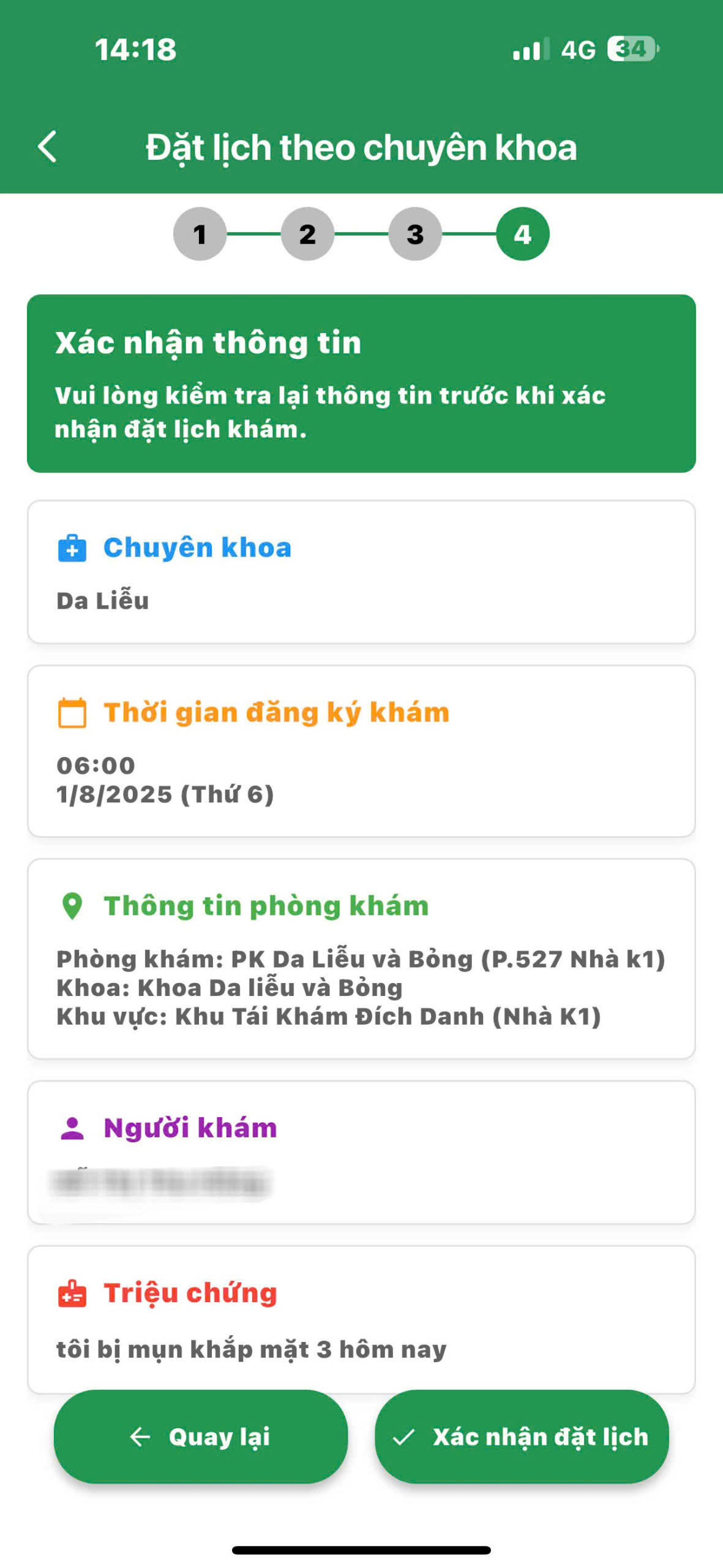The height and width of the screenshot is (1568, 723).
Task: Go back using the header arrow
Action: 47,147
